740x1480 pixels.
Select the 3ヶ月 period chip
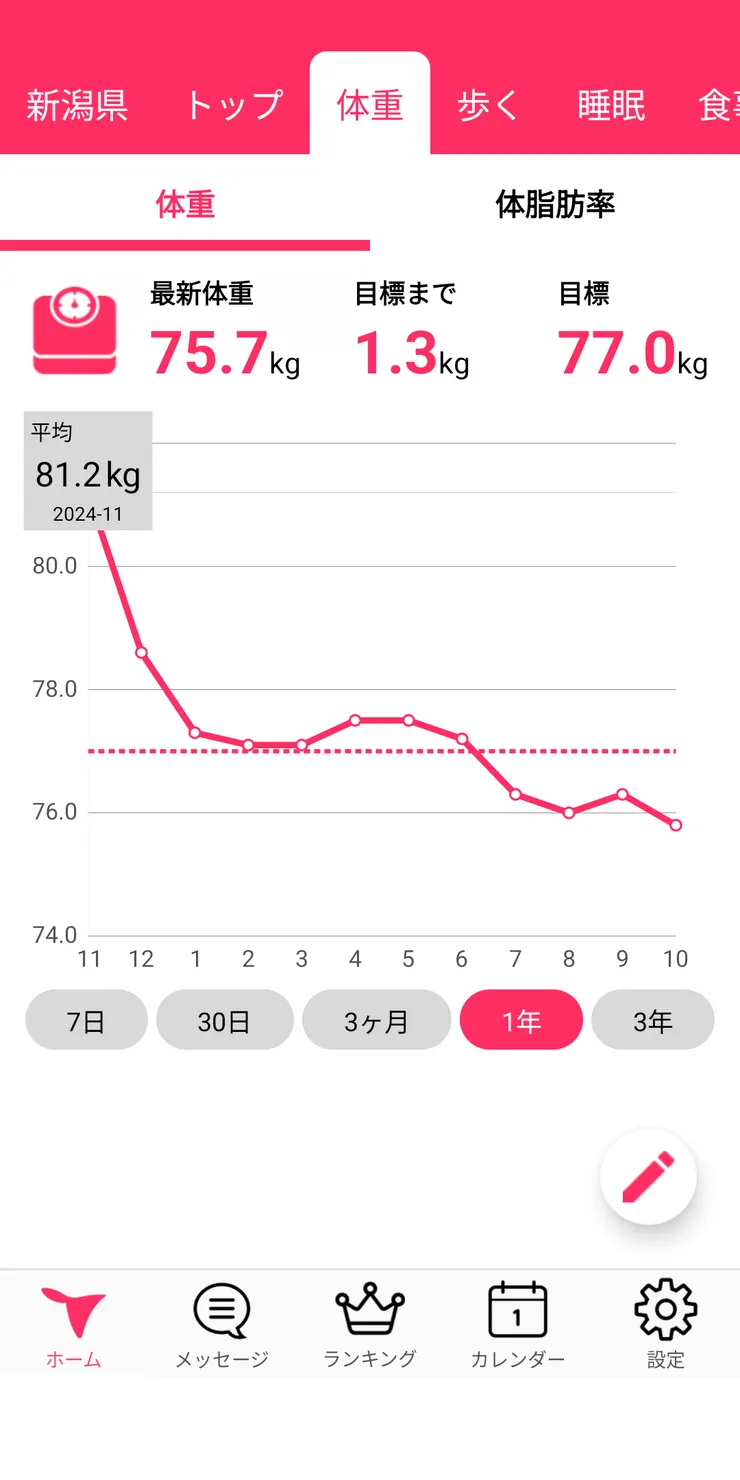coord(376,1020)
